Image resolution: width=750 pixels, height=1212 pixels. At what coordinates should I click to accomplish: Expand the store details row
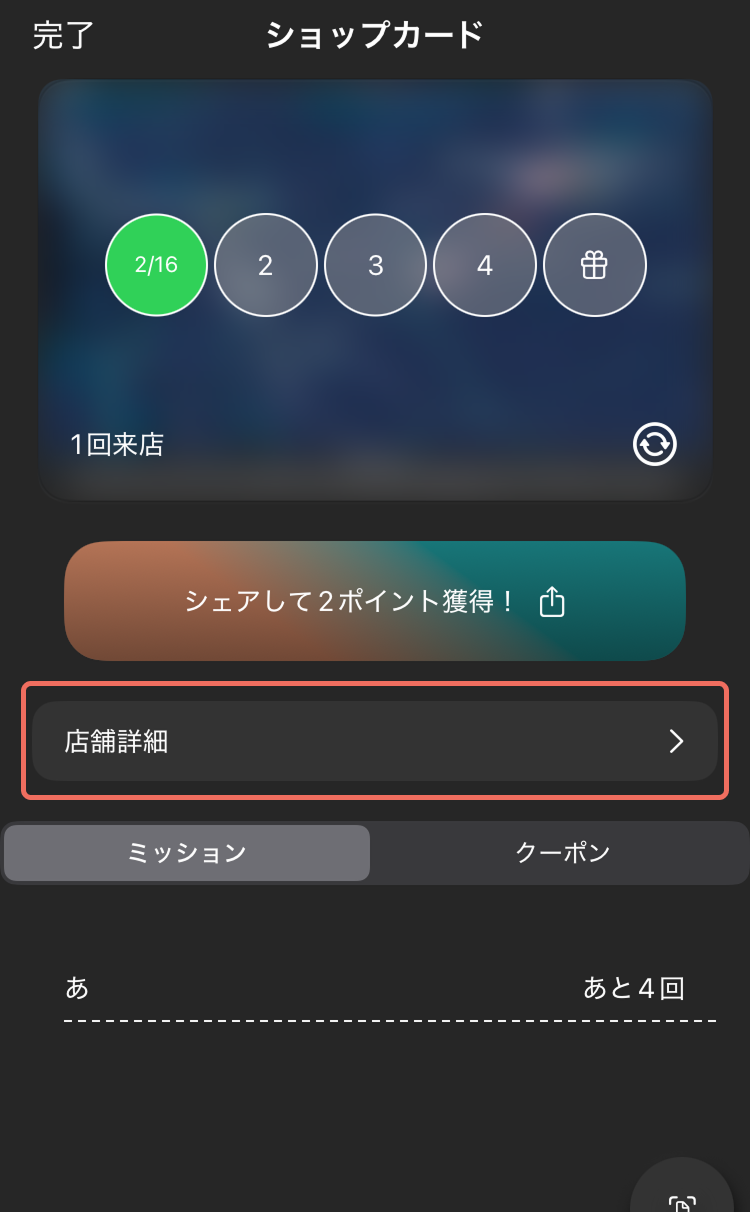[x=375, y=741]
